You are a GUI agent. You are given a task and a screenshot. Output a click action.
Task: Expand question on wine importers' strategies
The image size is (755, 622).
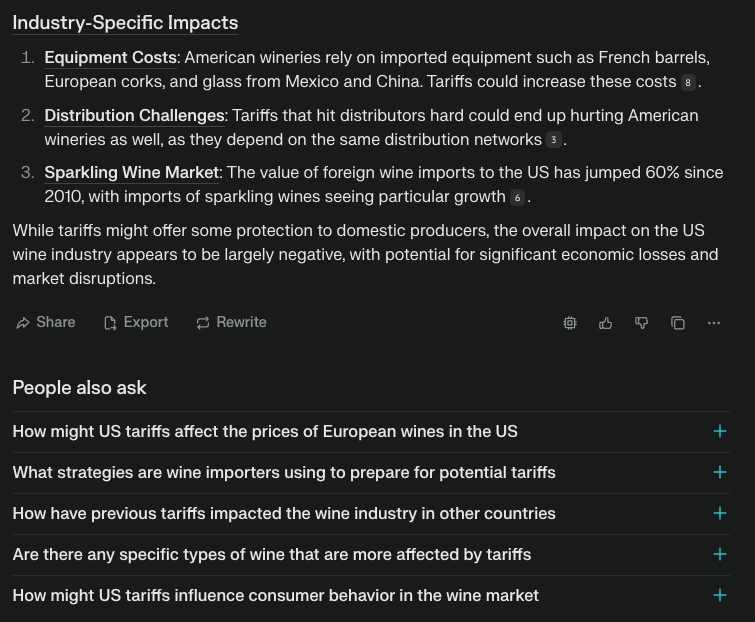pyautogui.click(x=371, y=473)
